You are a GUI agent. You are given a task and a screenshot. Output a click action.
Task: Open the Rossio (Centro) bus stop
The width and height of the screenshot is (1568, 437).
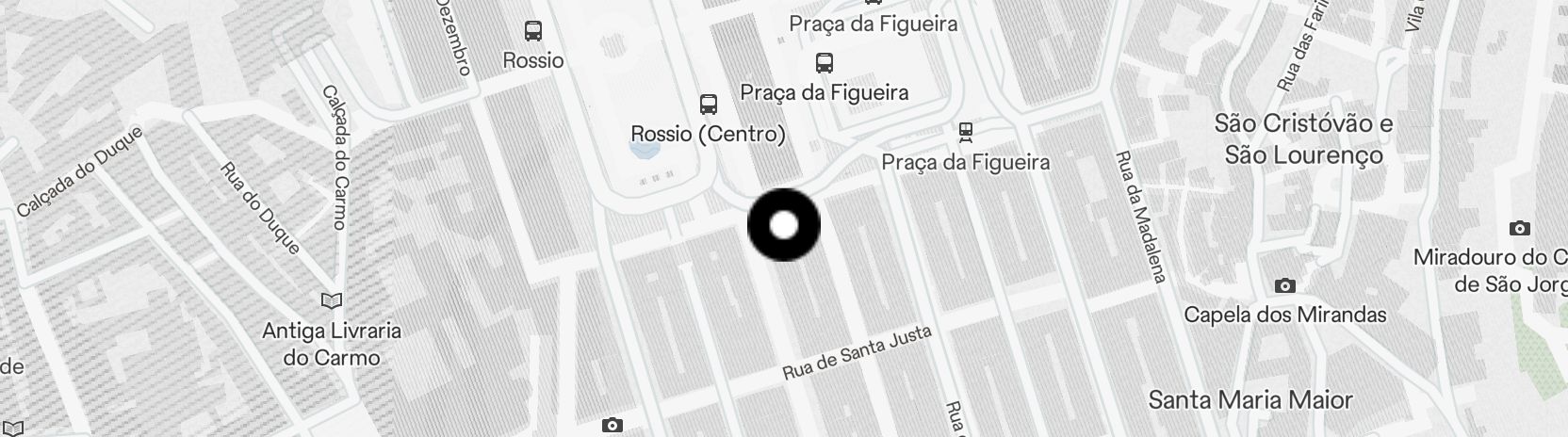click(x=708, y=105)
